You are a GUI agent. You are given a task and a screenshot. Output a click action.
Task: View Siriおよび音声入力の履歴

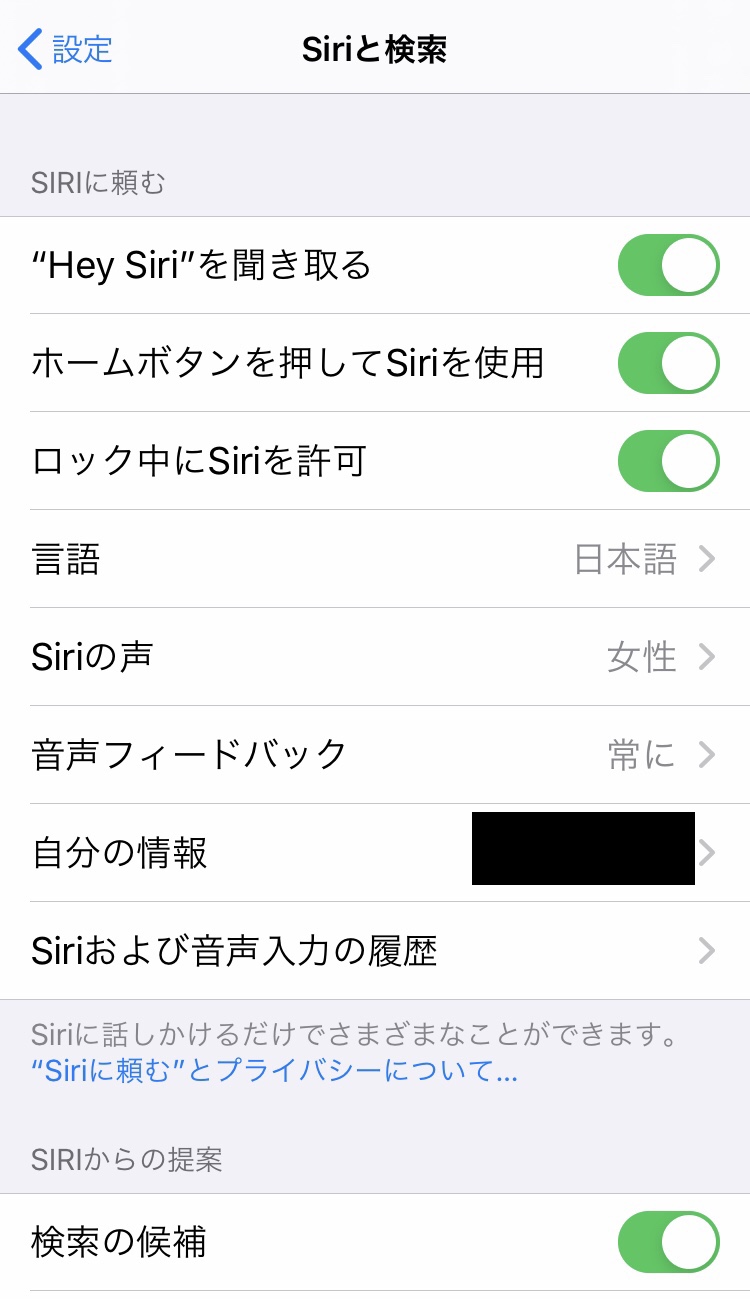tap(375, 951)
